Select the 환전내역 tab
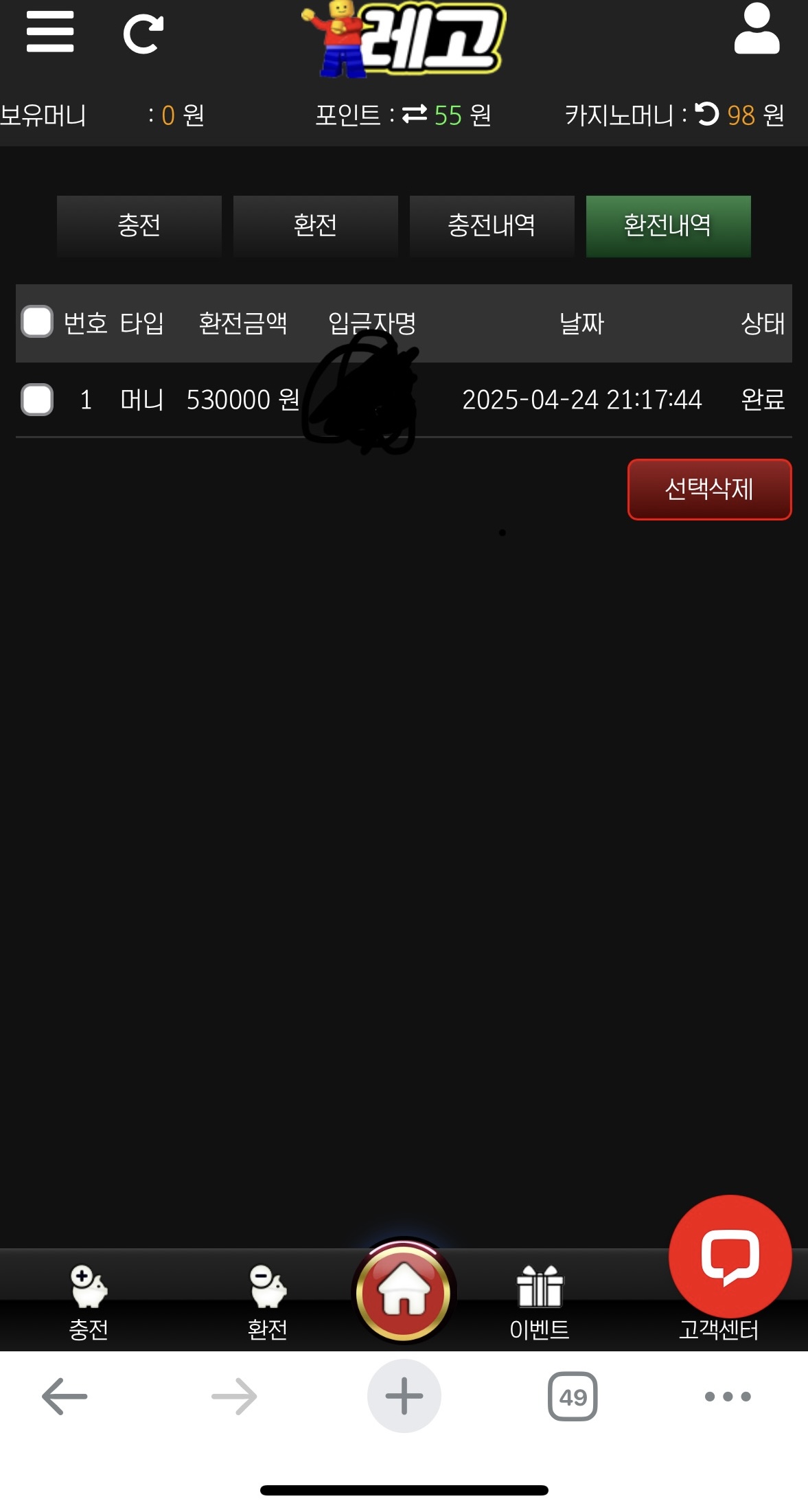The height and width of the screenshot is (1512, 808). coord(668,226)
